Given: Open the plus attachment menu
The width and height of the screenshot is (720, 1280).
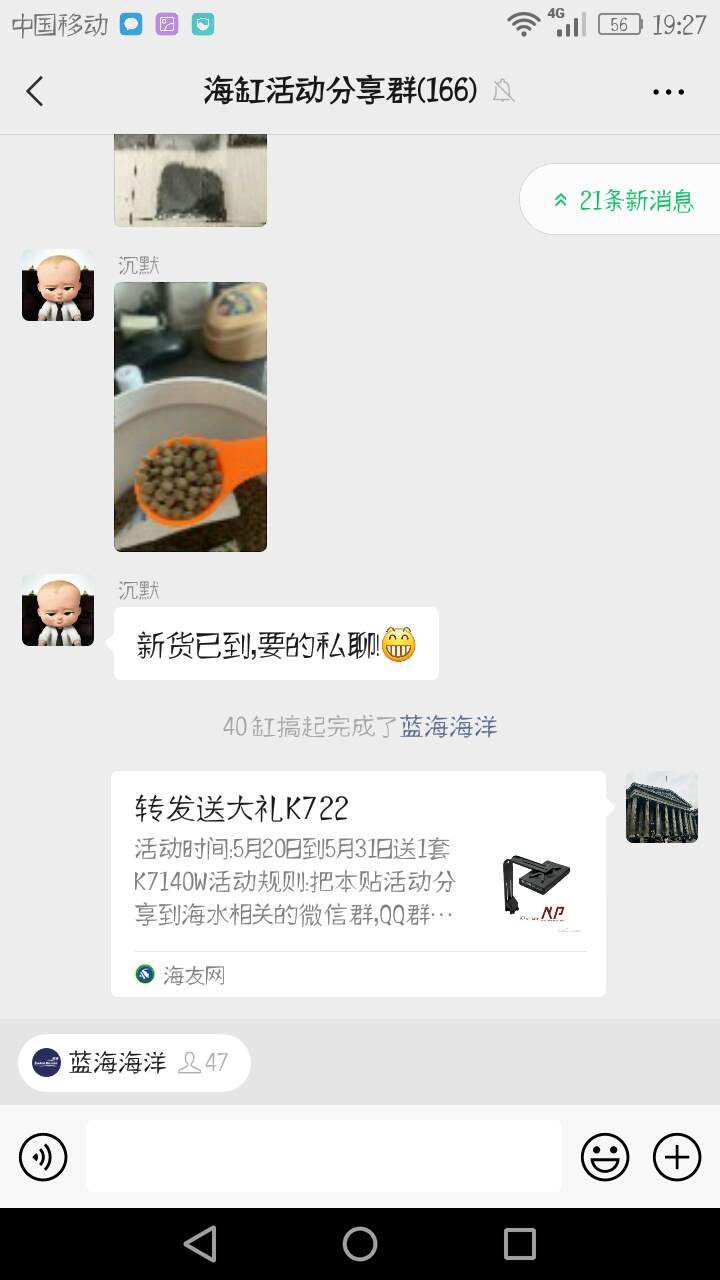Looking at the screenshot, I should (677, 1157).
